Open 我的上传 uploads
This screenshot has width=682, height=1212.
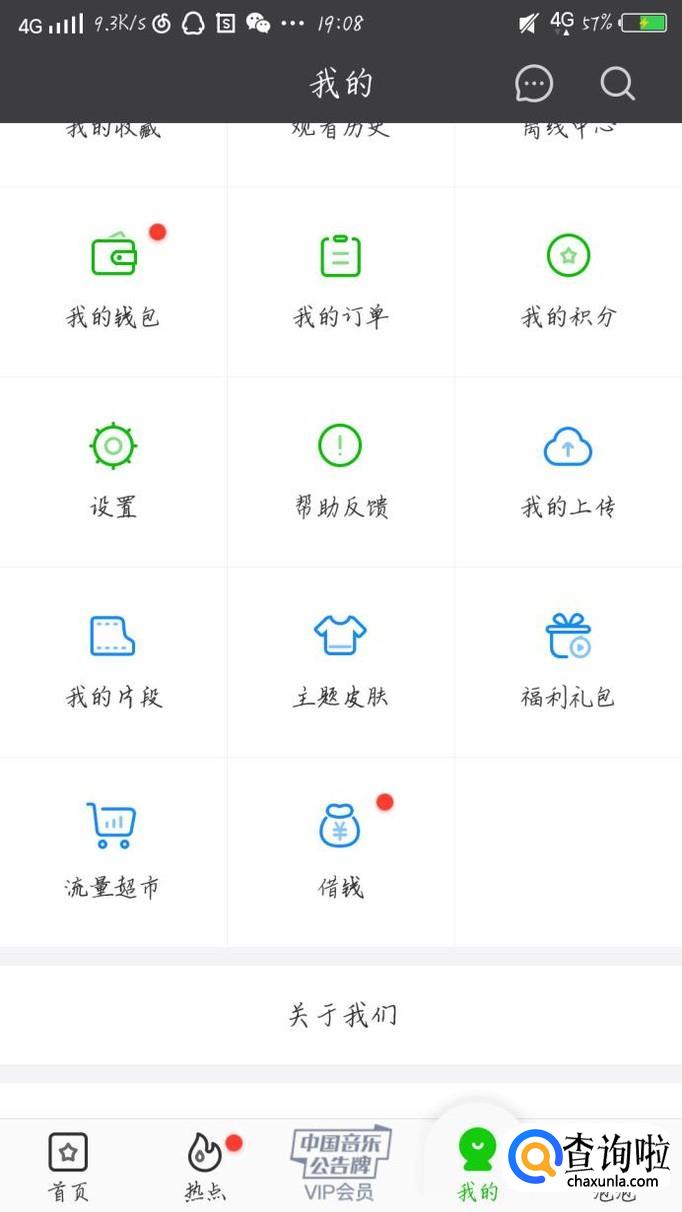click(x=568, y=468)
